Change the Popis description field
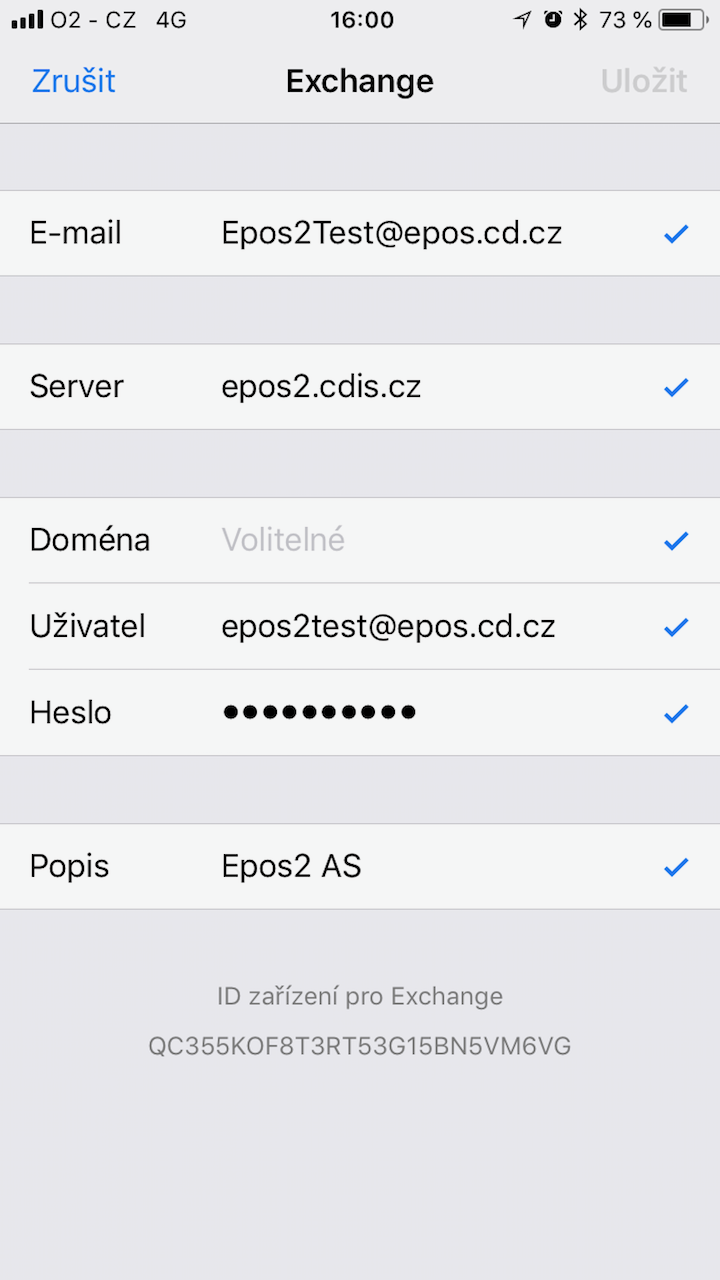 click(360, 866)
